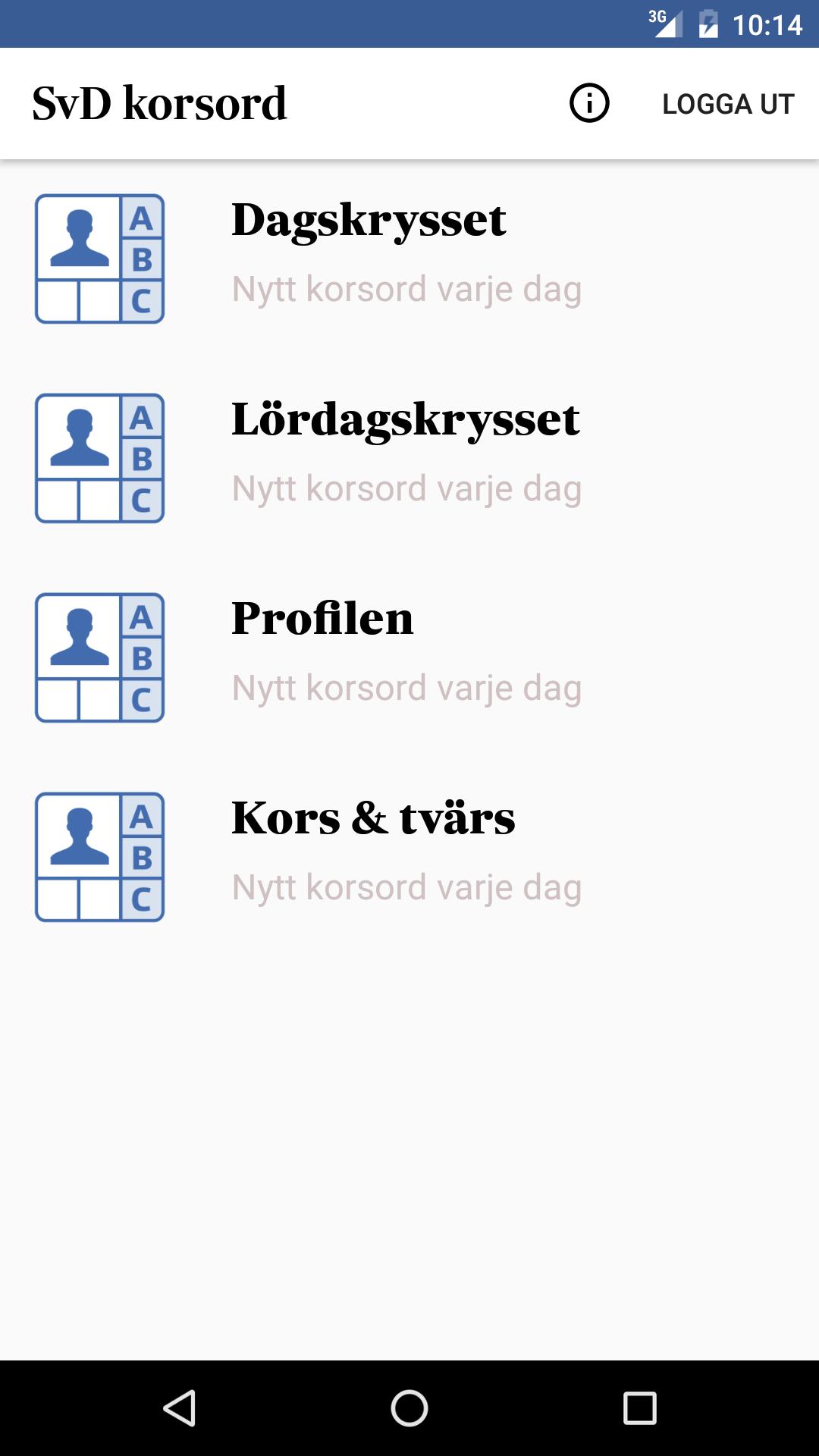Open the Dagskrysset crossword icon
The width and height of the screenshot is (819, 1456).
coord(99,258)
